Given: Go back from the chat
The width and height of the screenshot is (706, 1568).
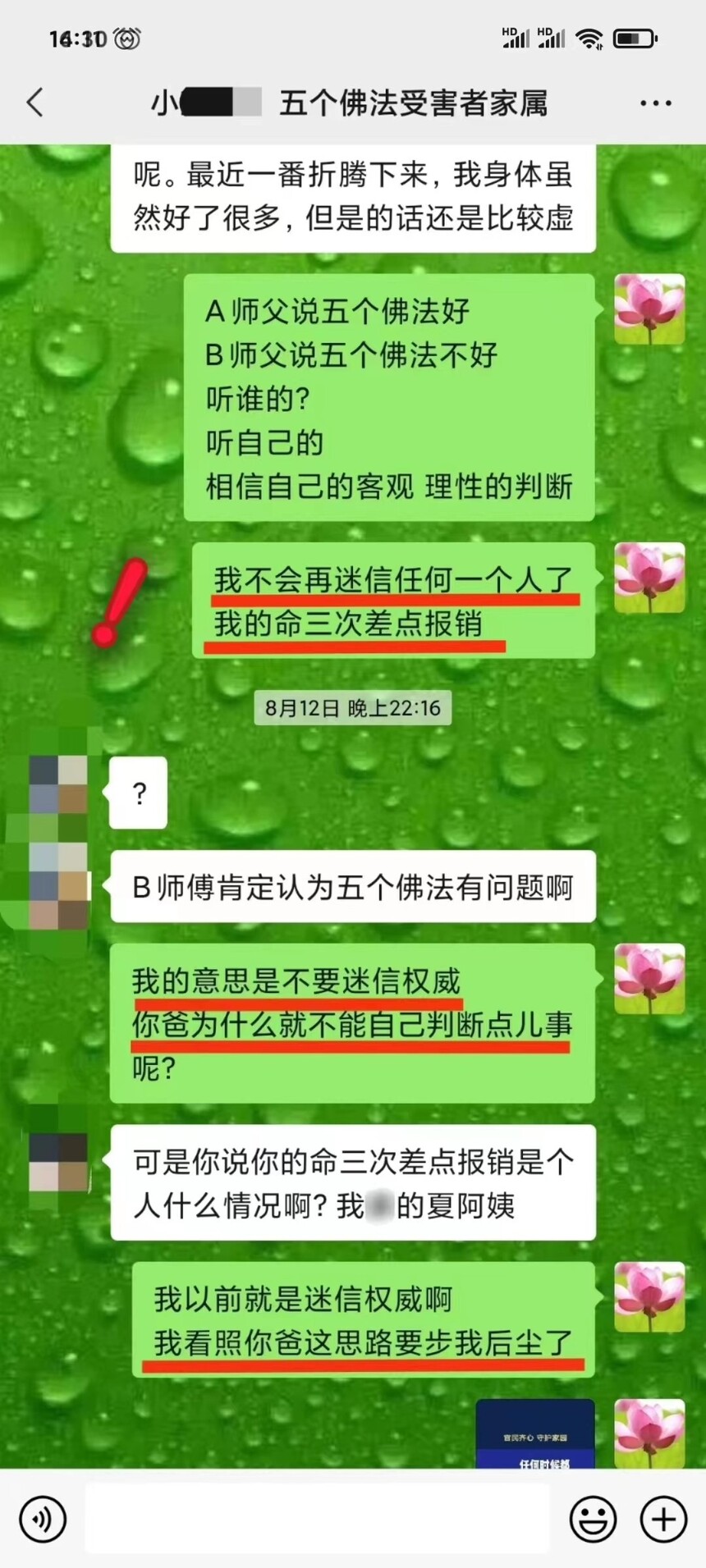Looking at the screenshot, I should (34, 103).
